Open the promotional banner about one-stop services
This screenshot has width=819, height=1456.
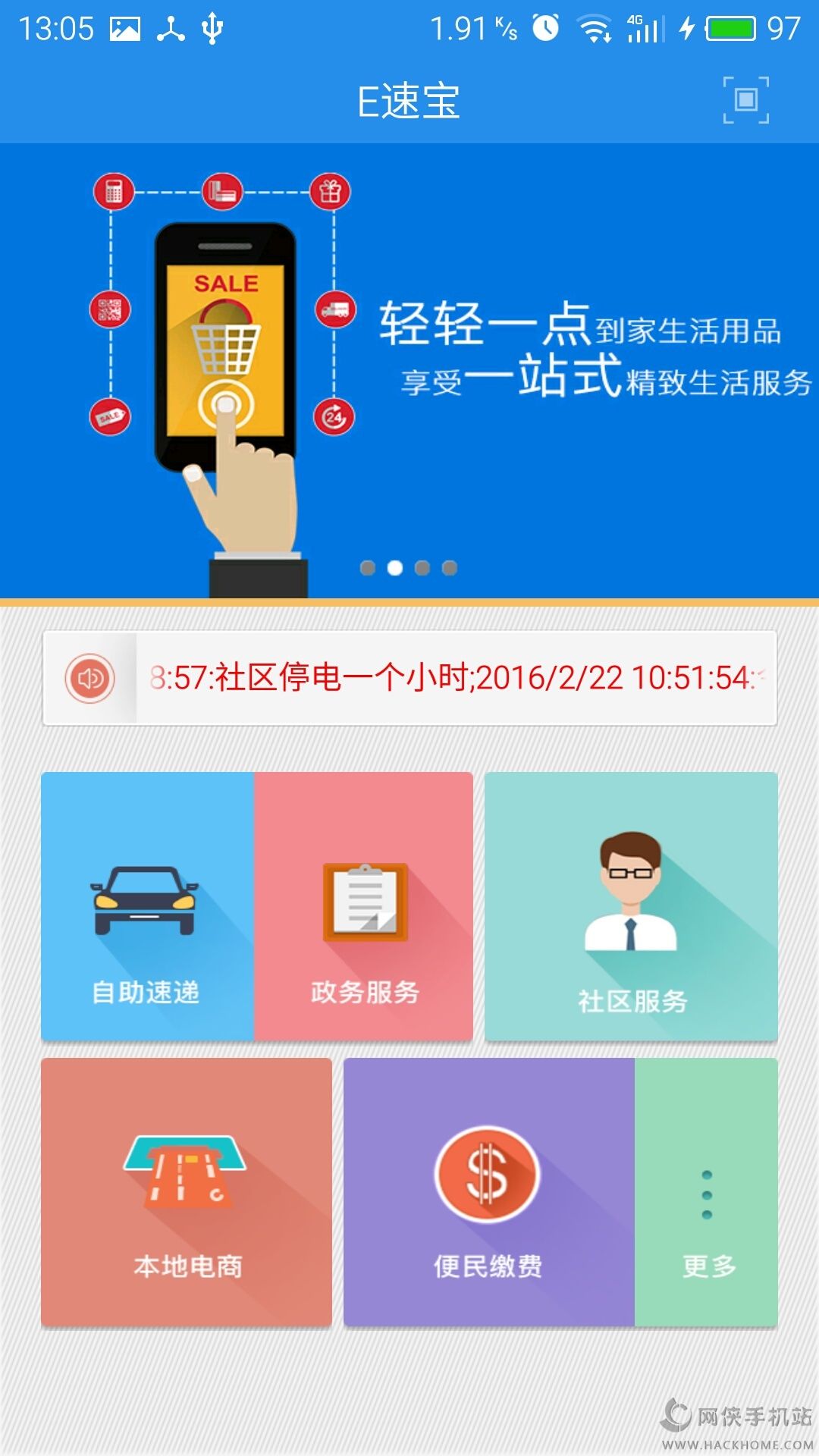tap(409, 370)
